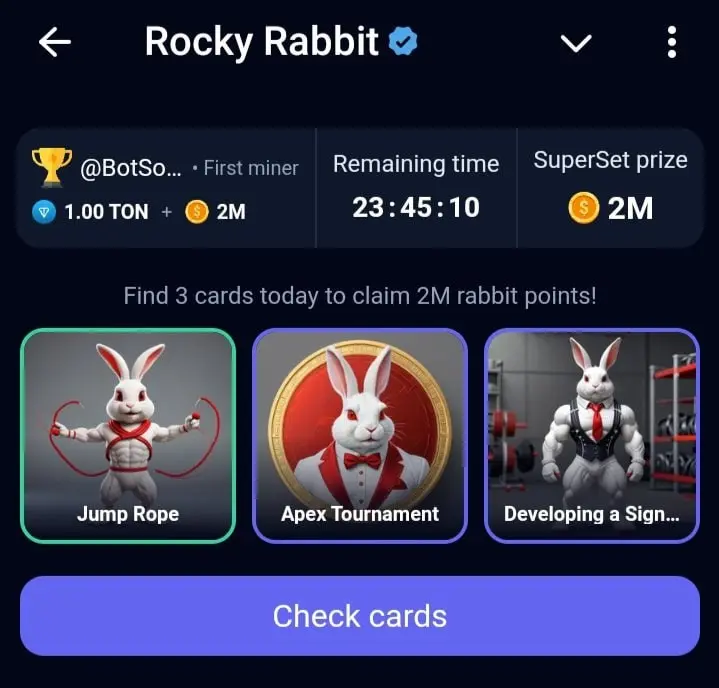Tap the Check cards button
The height and width of the screenshot is (688, 719).
point(360,616)
